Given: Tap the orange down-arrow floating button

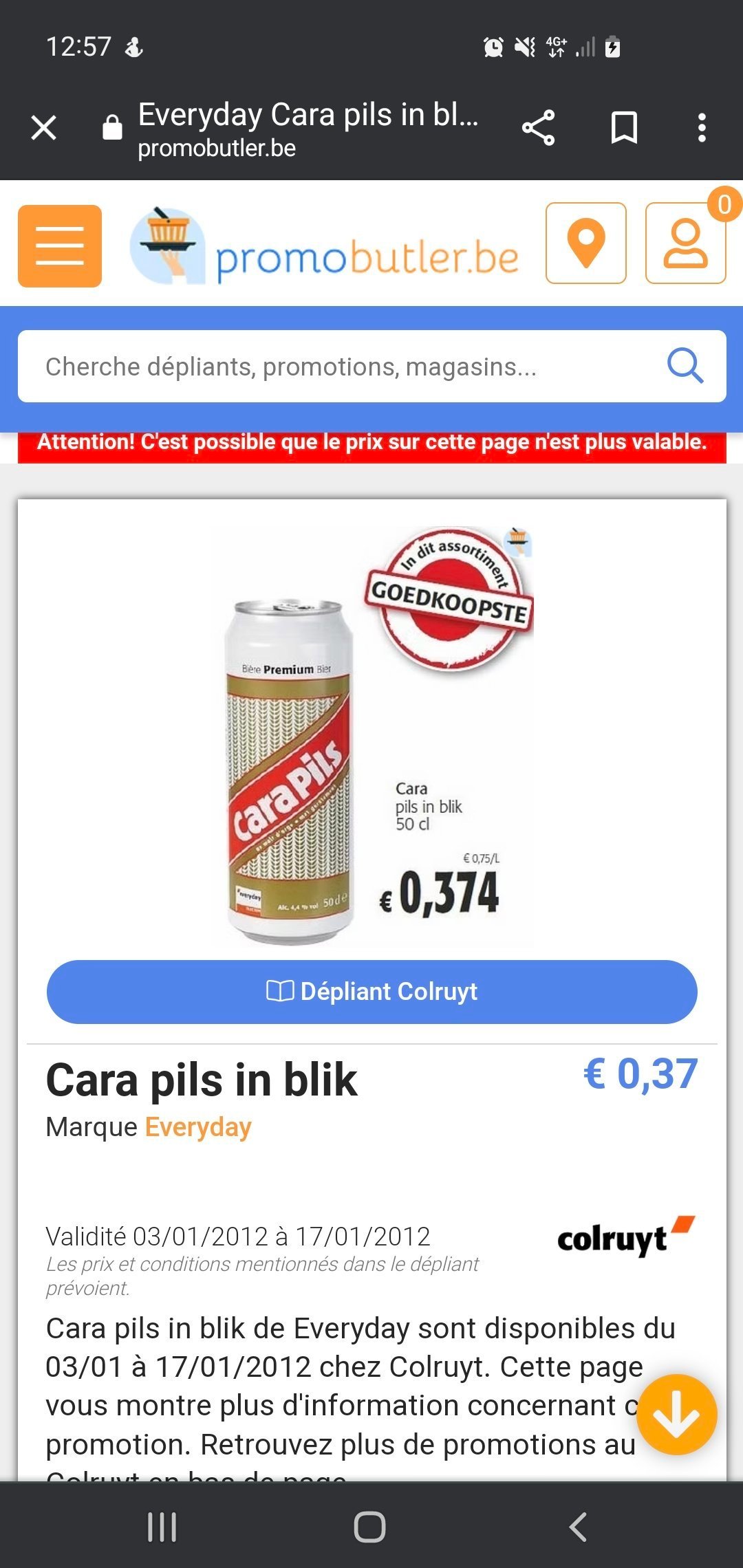Looking at the screenshot, I should [x=677, y=1415].
